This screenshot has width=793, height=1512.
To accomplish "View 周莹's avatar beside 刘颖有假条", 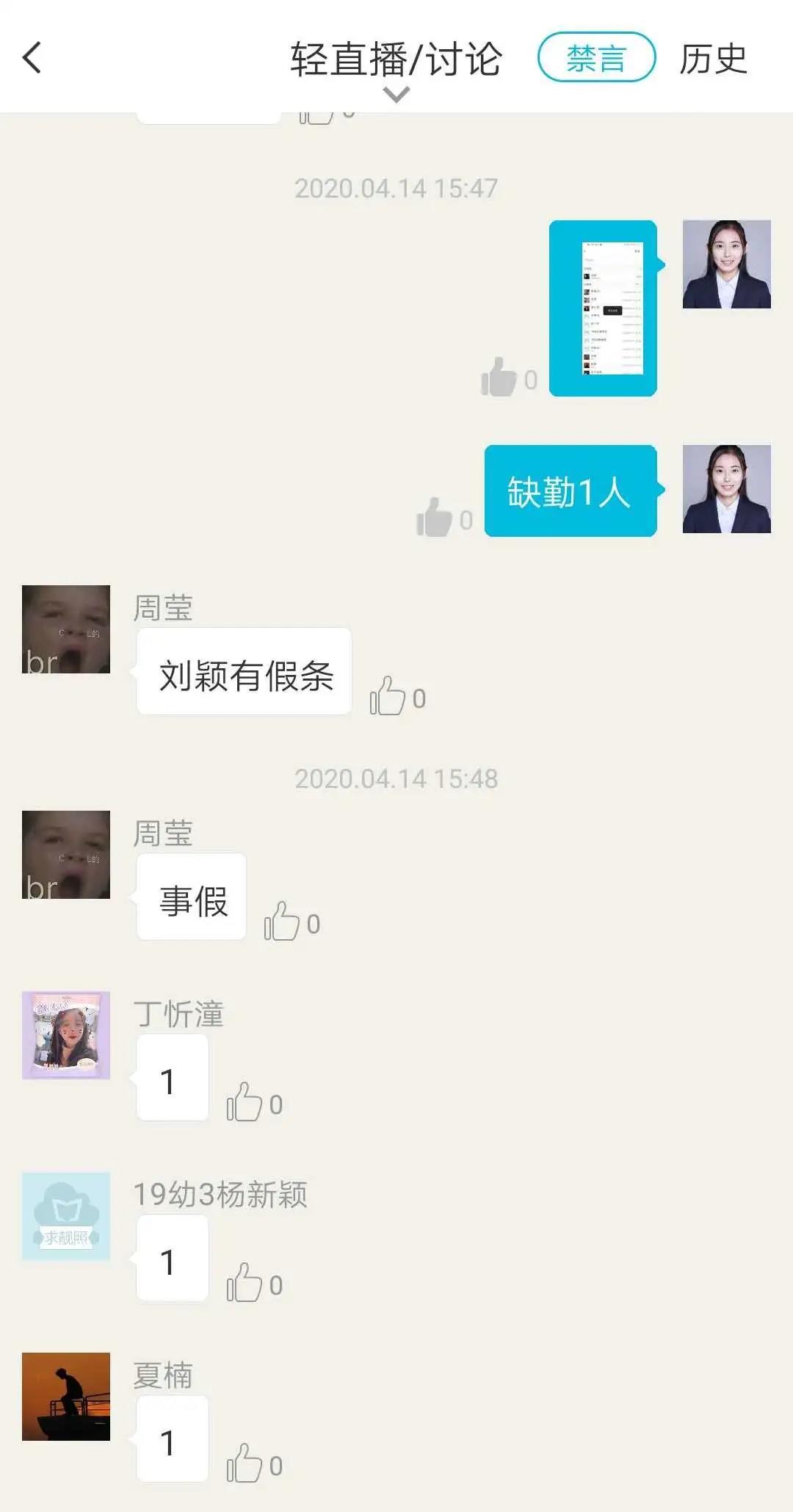I will point(66,629).
